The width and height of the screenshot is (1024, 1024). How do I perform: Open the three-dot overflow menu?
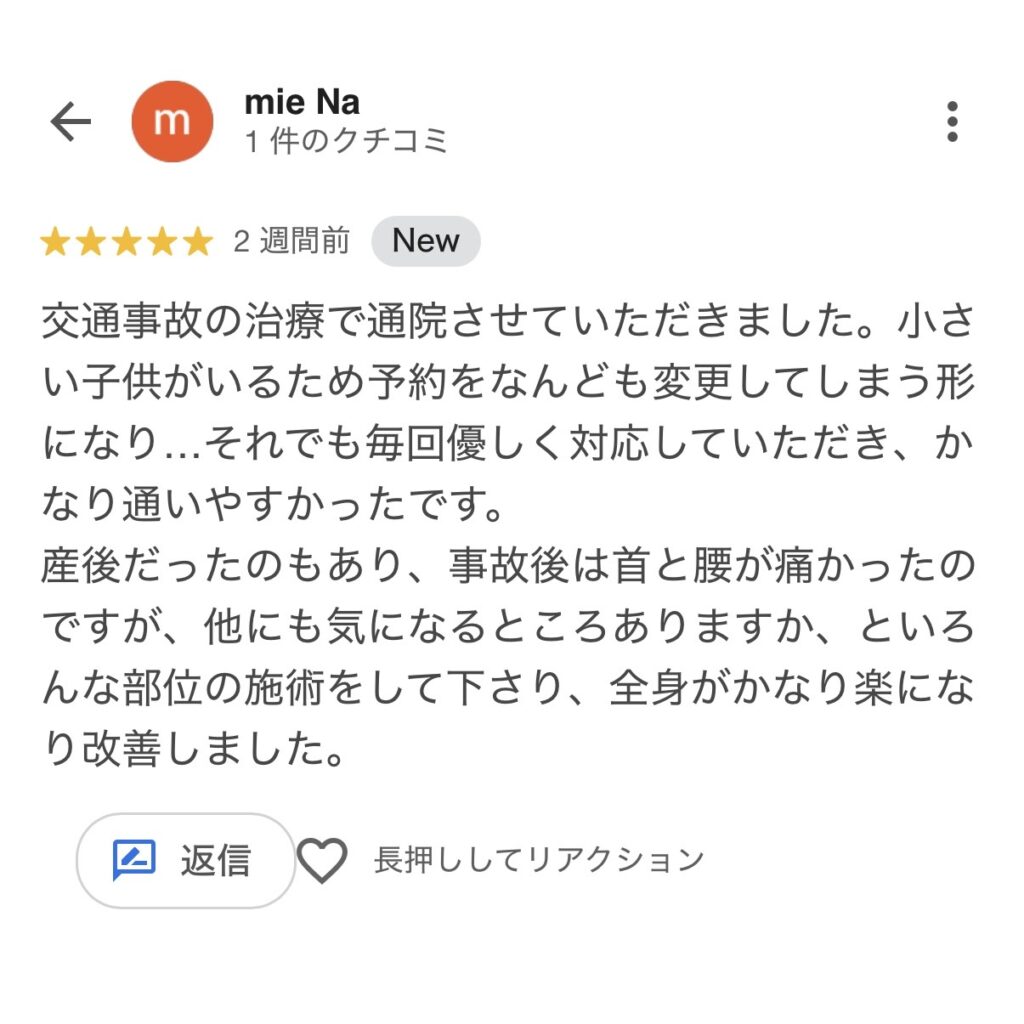point(951,122)
